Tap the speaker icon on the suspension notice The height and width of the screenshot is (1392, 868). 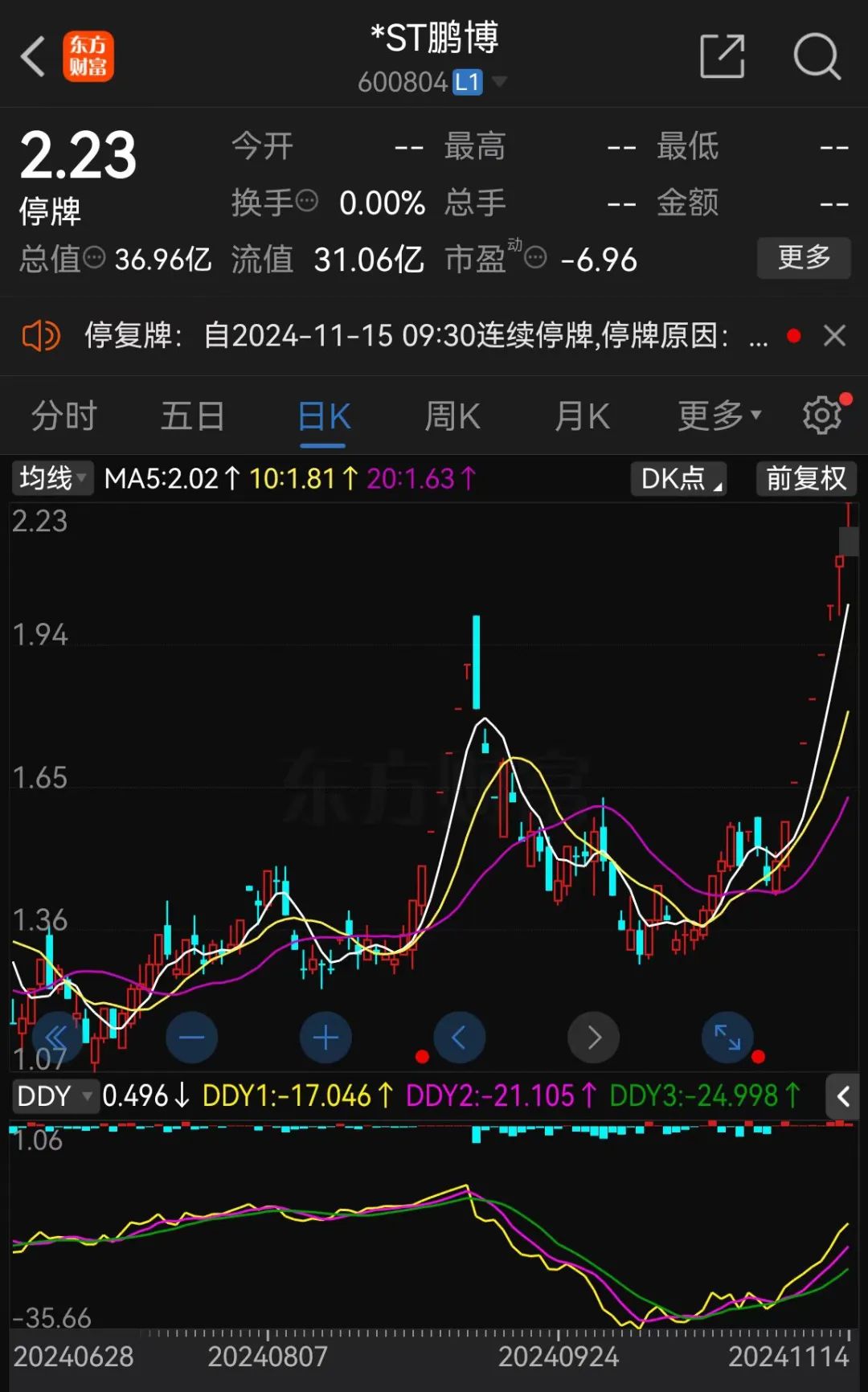tap(42, 335)
